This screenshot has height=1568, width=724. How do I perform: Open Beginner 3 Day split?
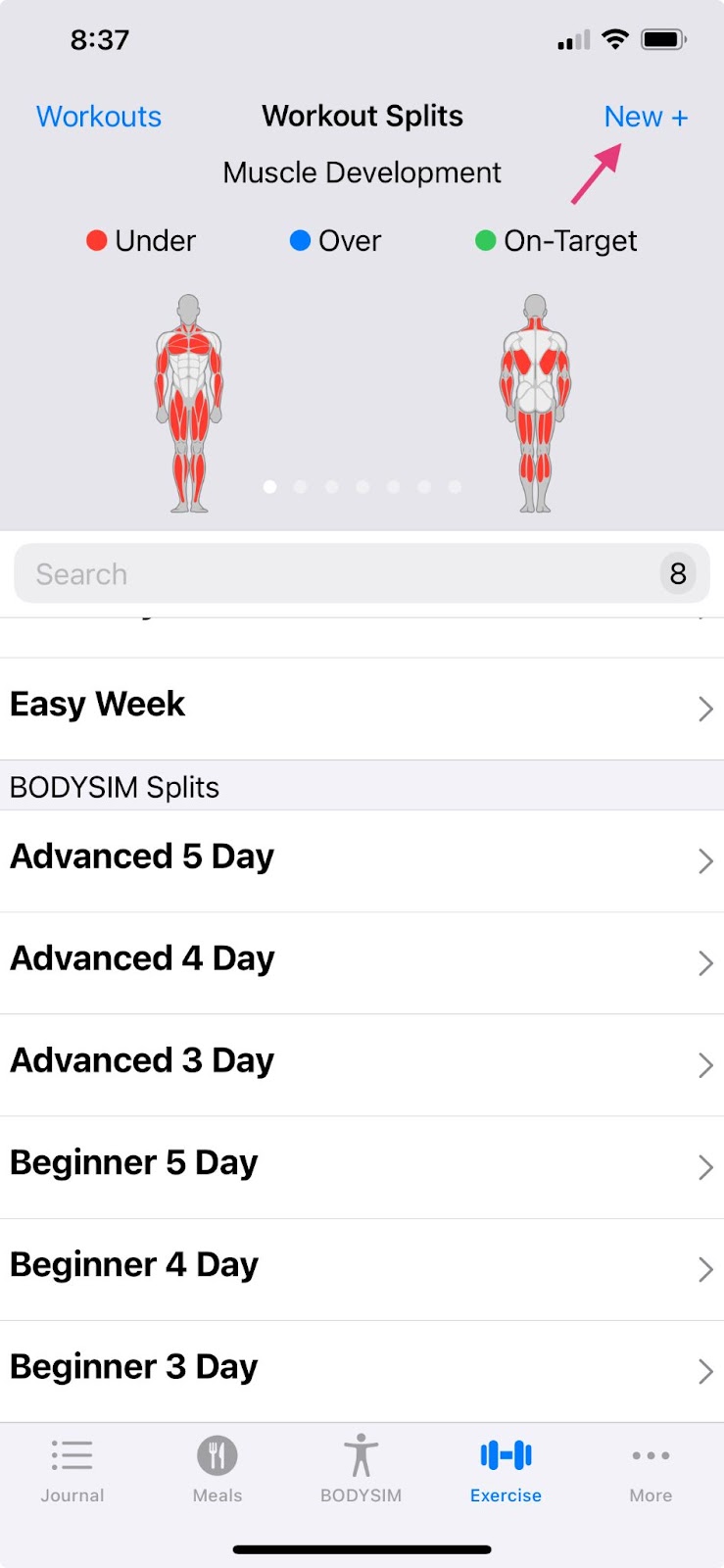coord(362,1371)
